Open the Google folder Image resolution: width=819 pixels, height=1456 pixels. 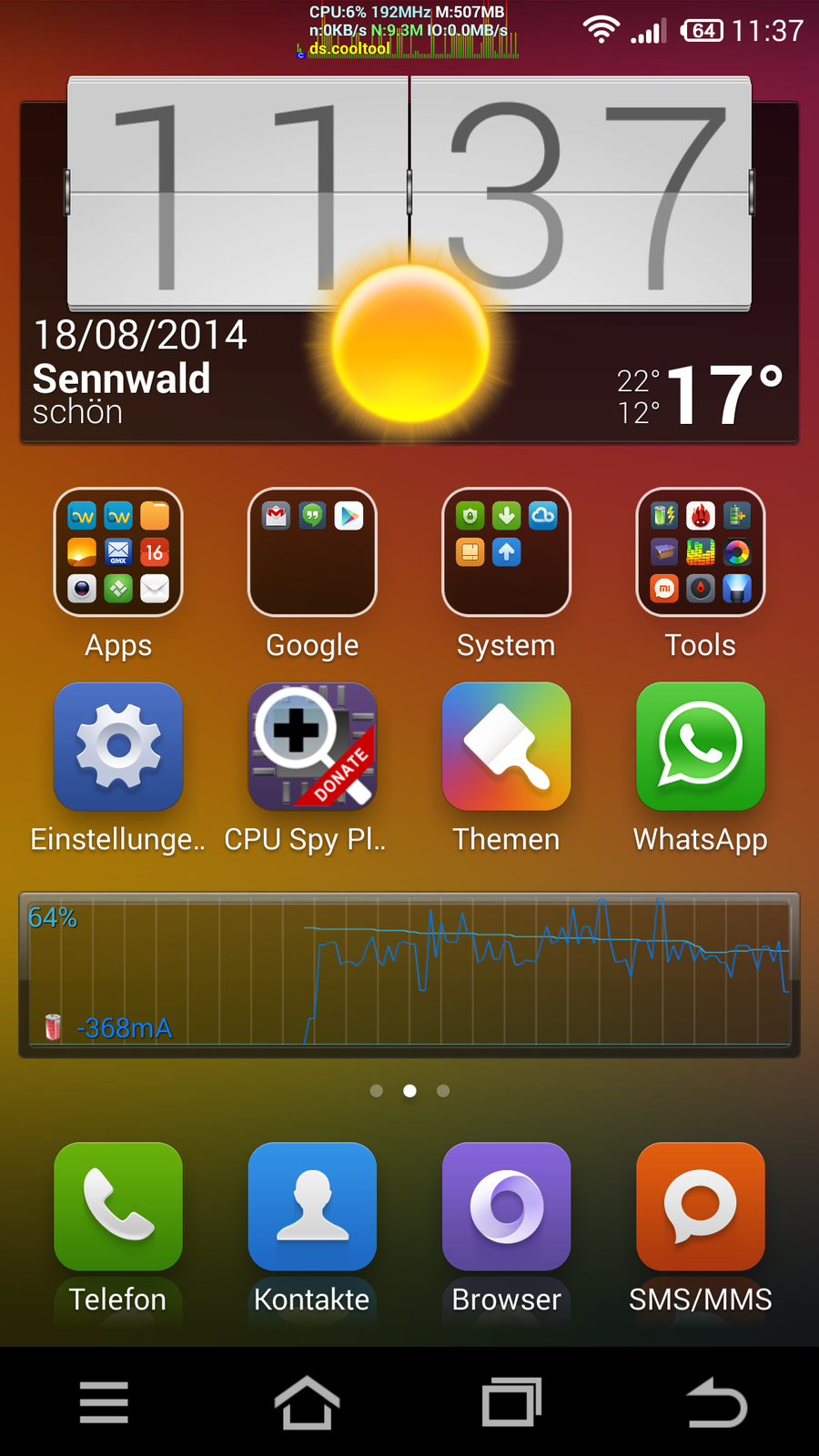(312, 552)
